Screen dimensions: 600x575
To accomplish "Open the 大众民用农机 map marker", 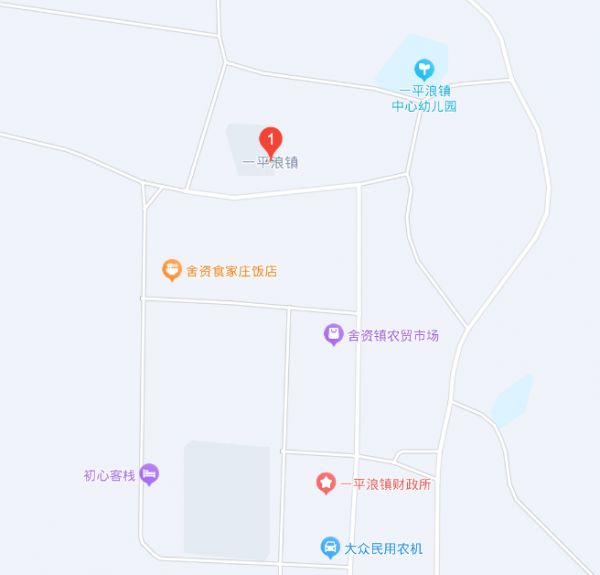I will pyautogui.click(x=330, y=547).
